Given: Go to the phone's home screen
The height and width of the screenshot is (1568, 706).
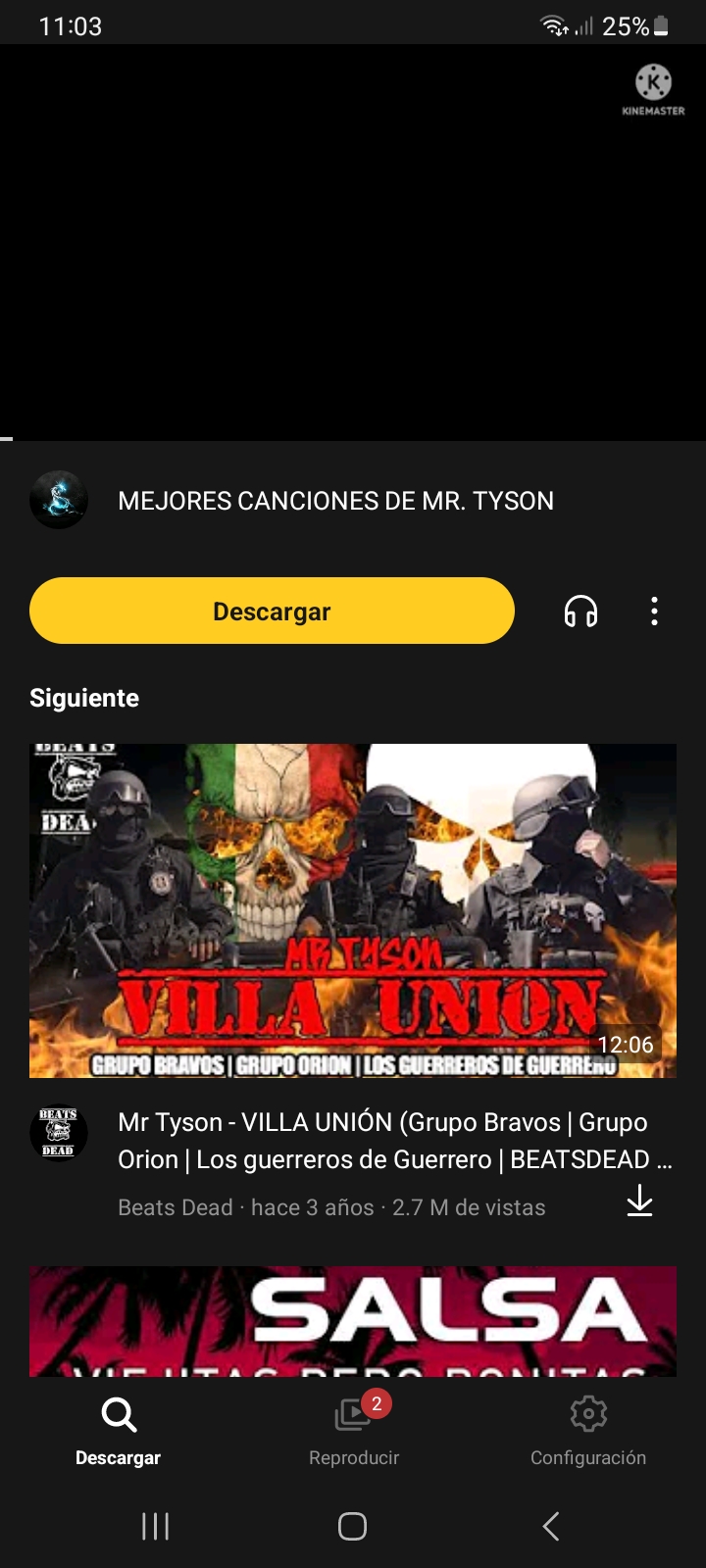Looking at the screenshot, I should (352, 1526).
